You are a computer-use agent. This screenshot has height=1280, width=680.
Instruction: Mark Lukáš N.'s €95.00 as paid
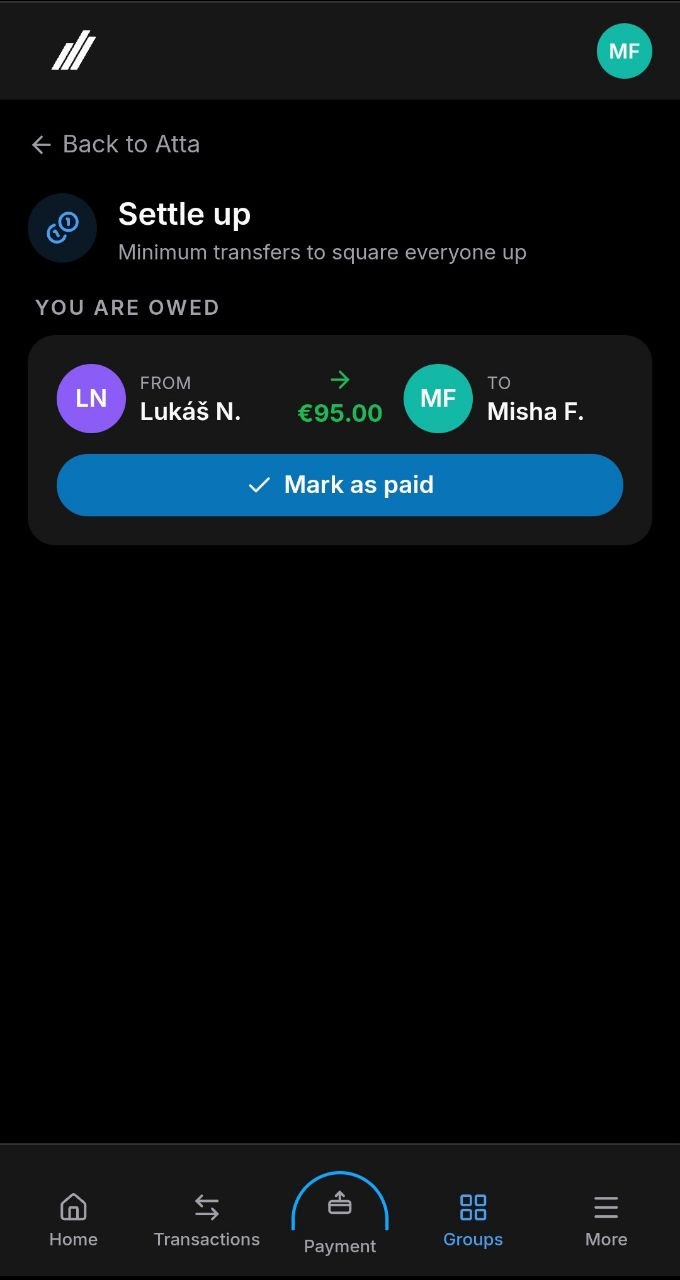tap(340, 485)
